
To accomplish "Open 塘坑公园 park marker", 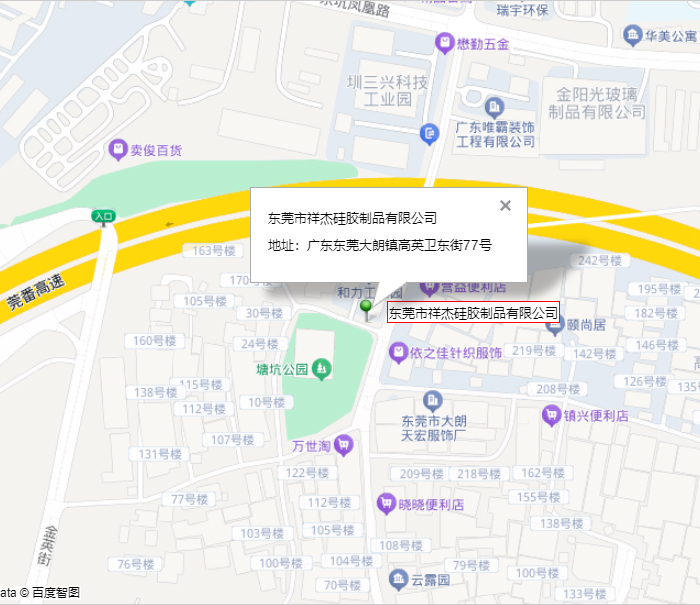I will coord(322,369).
